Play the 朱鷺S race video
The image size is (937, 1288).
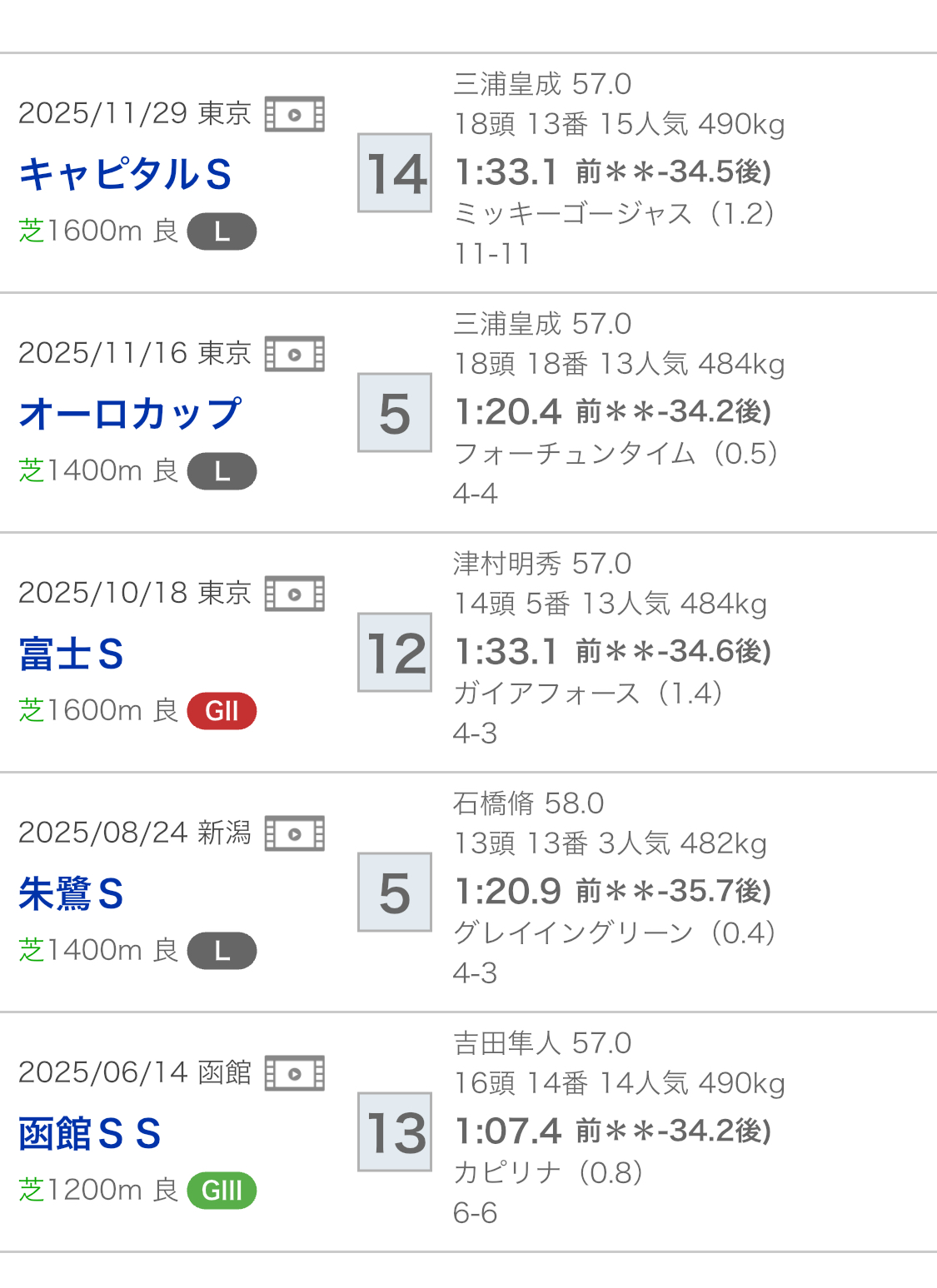(x=294, y=834)
